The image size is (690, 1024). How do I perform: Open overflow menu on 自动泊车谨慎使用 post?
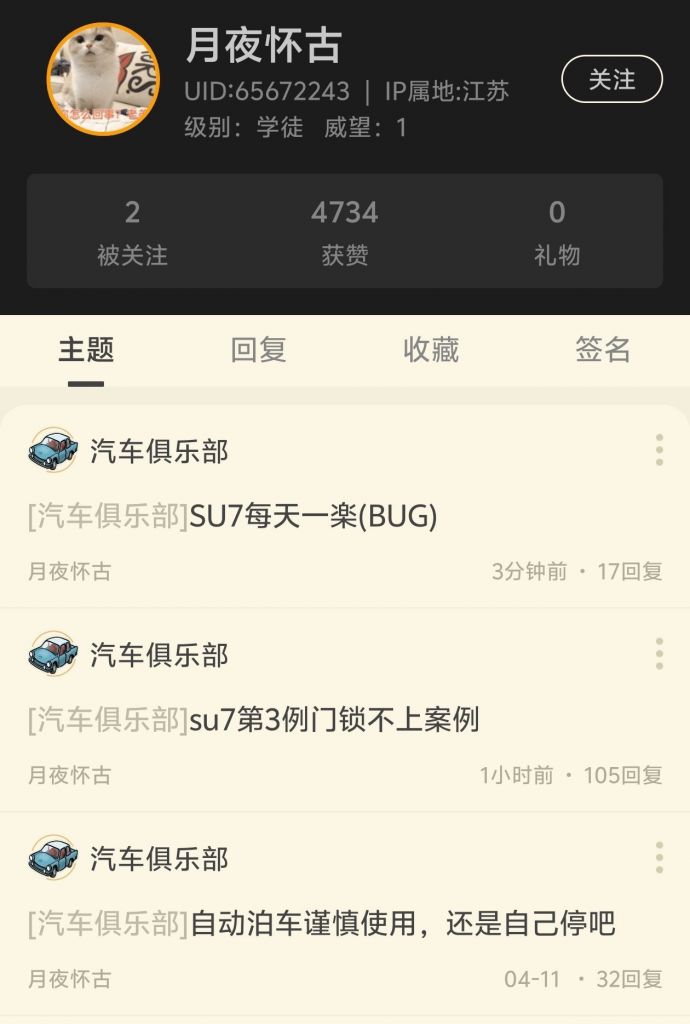click(x=659, y=857)
